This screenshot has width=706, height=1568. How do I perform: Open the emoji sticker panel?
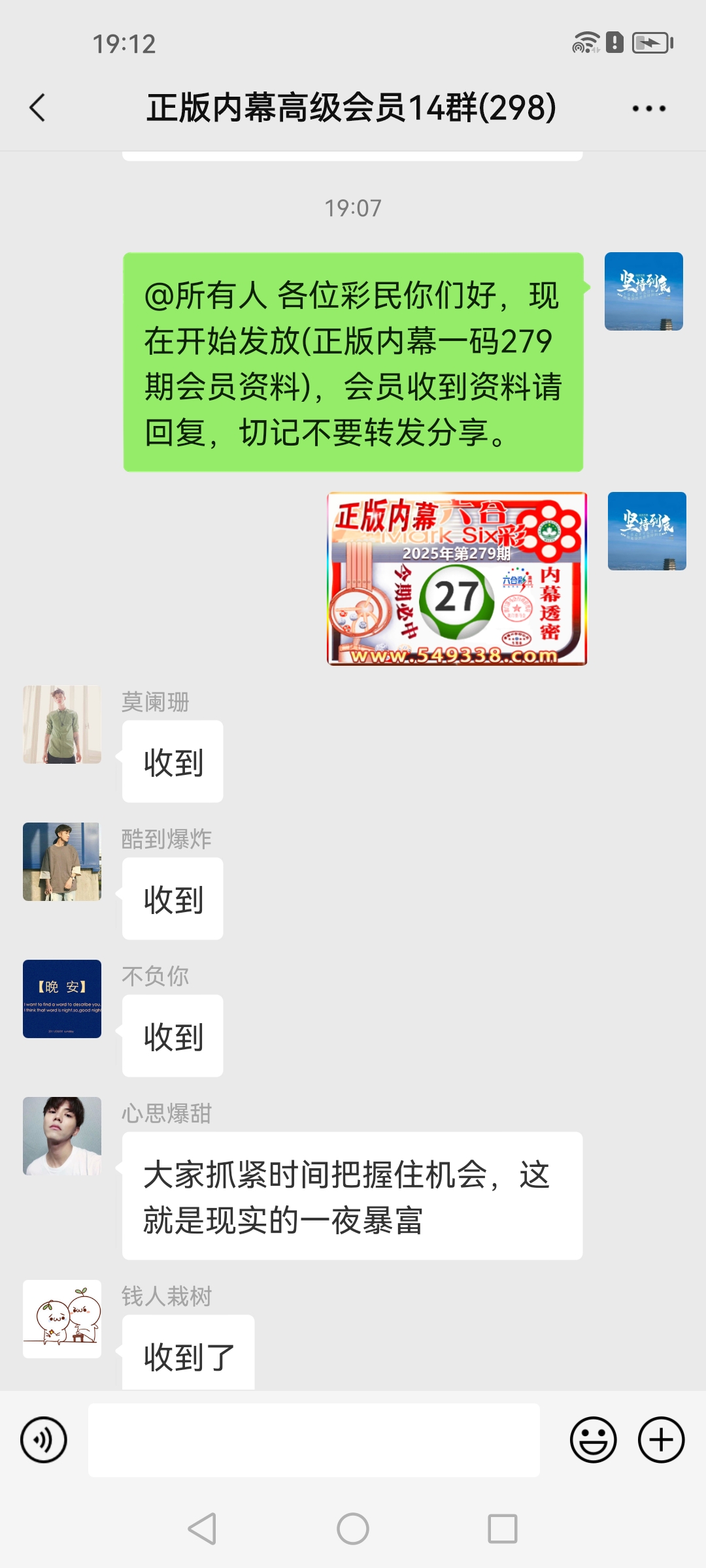point(593,1440)
